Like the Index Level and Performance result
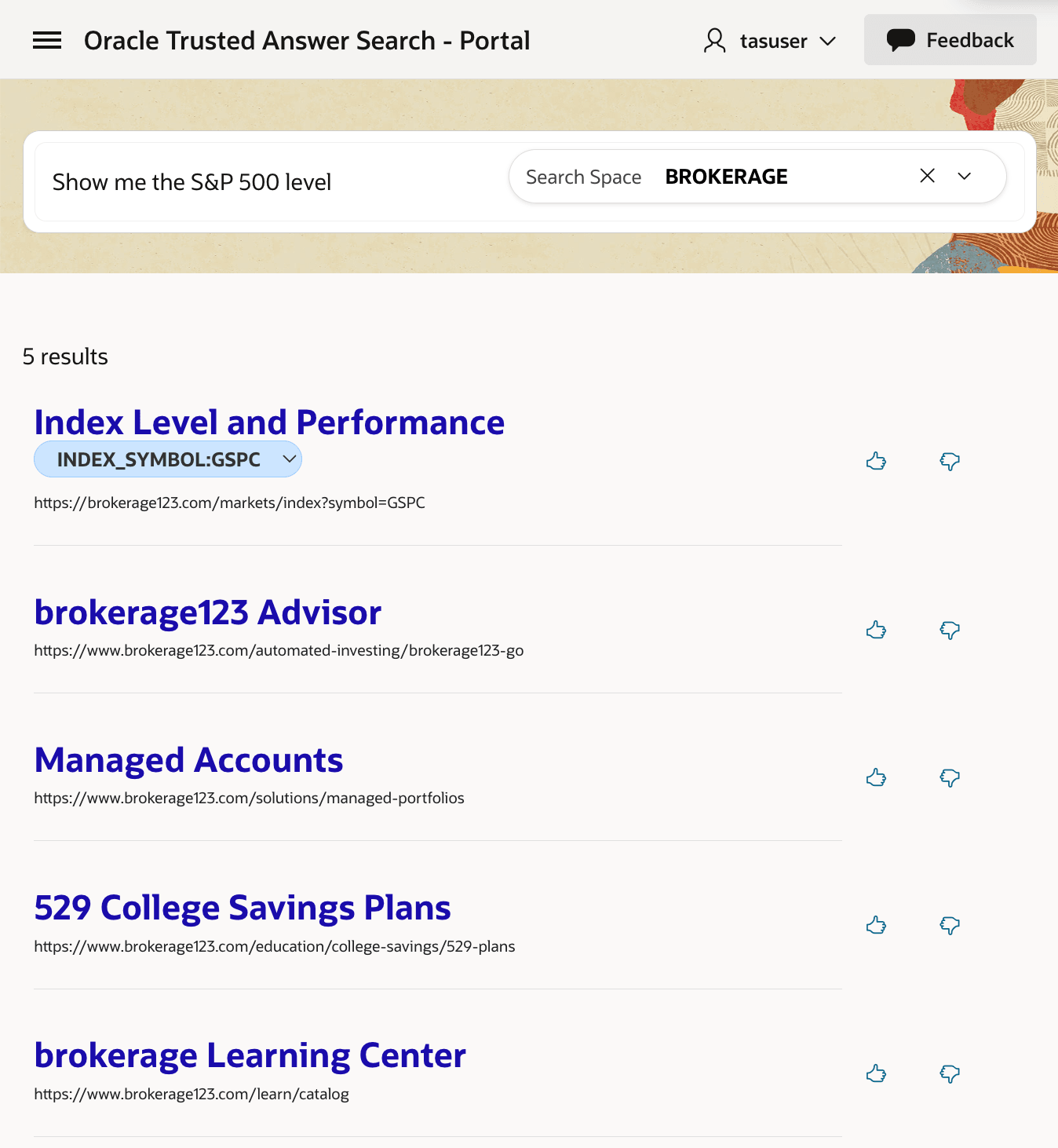The height and width of the screenshot is (1148, 1058). click(876, 461)
